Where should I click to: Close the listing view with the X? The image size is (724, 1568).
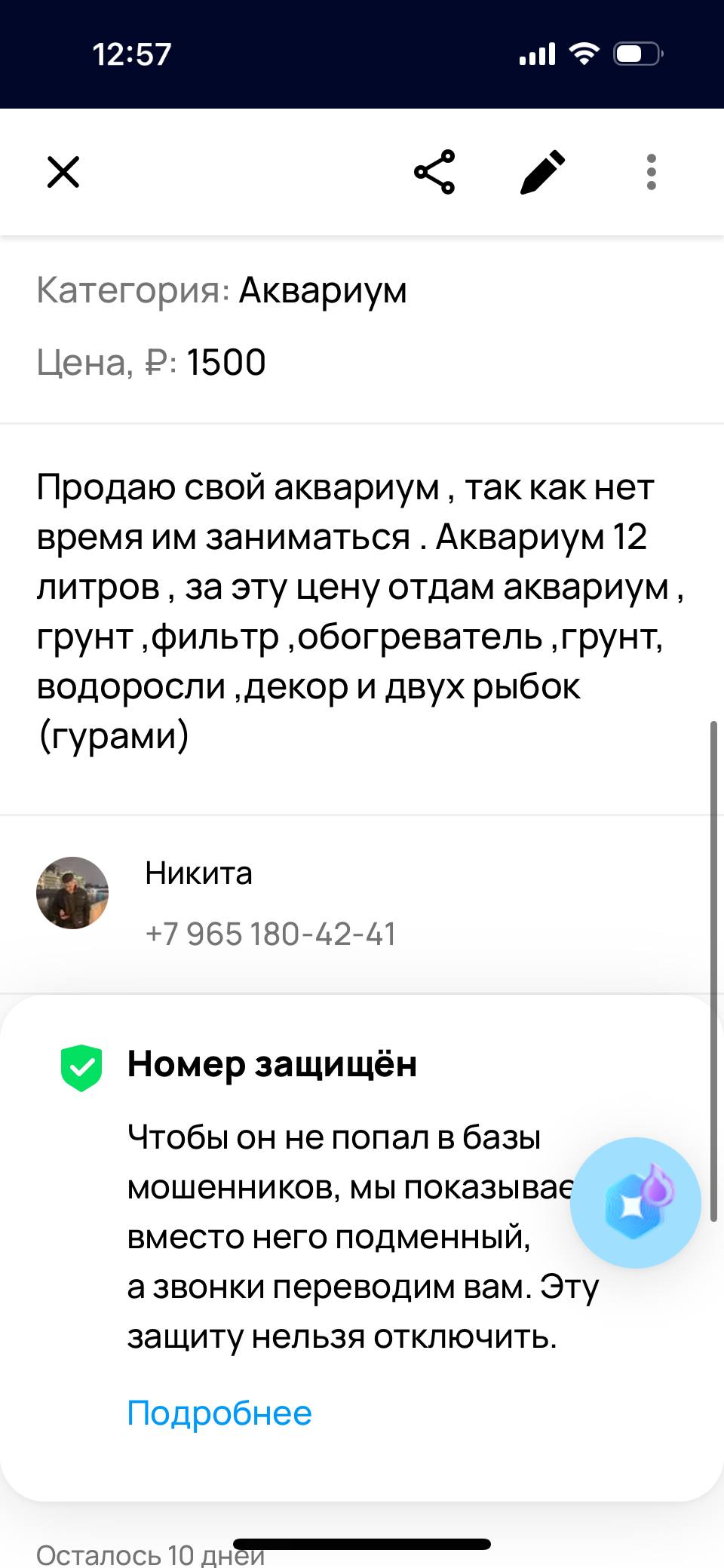coord(64,172)
